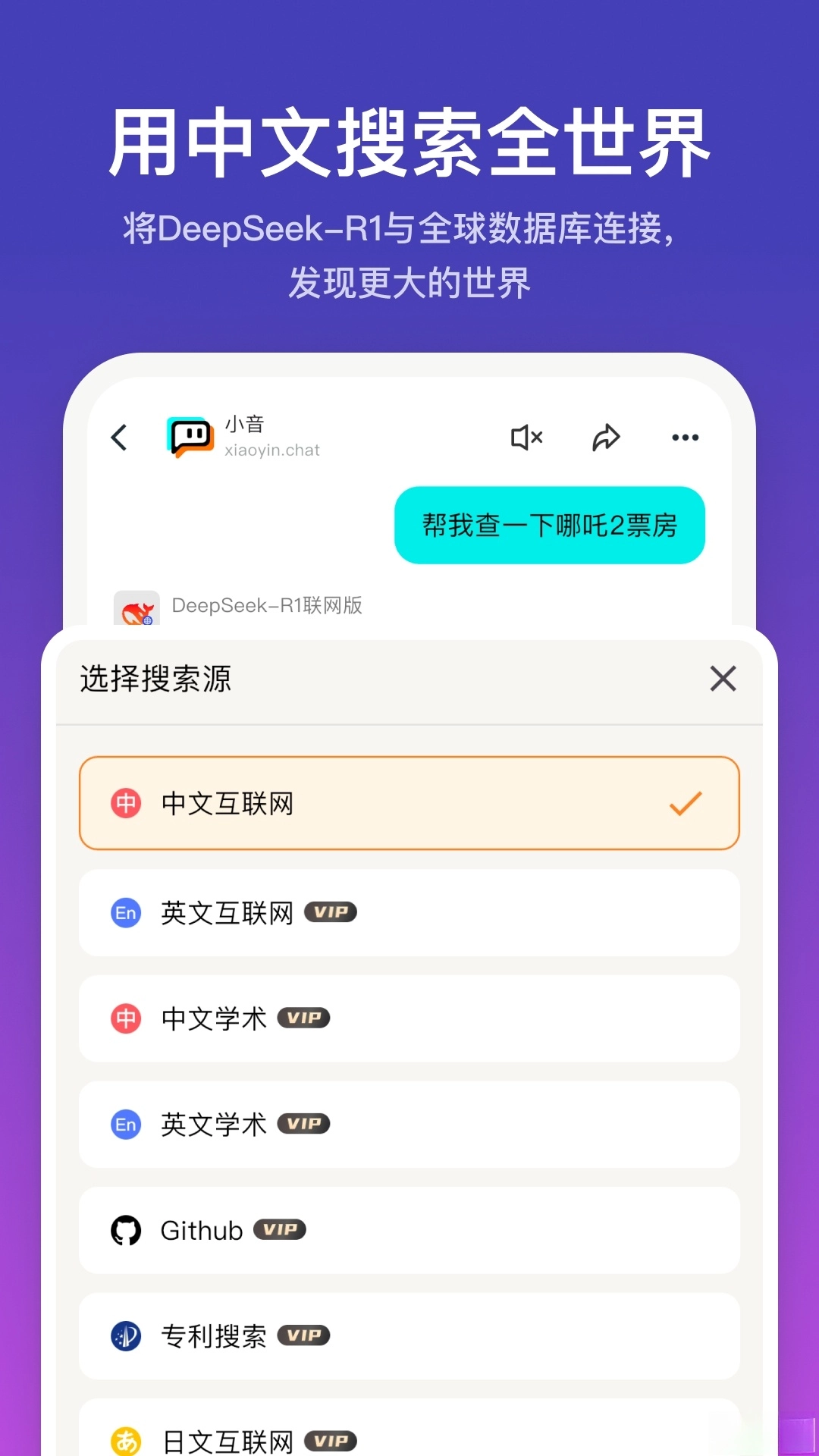819x1456 pixels.
Task: Mute the voice with the speaker icon
Action: click(x=527, y=438)
